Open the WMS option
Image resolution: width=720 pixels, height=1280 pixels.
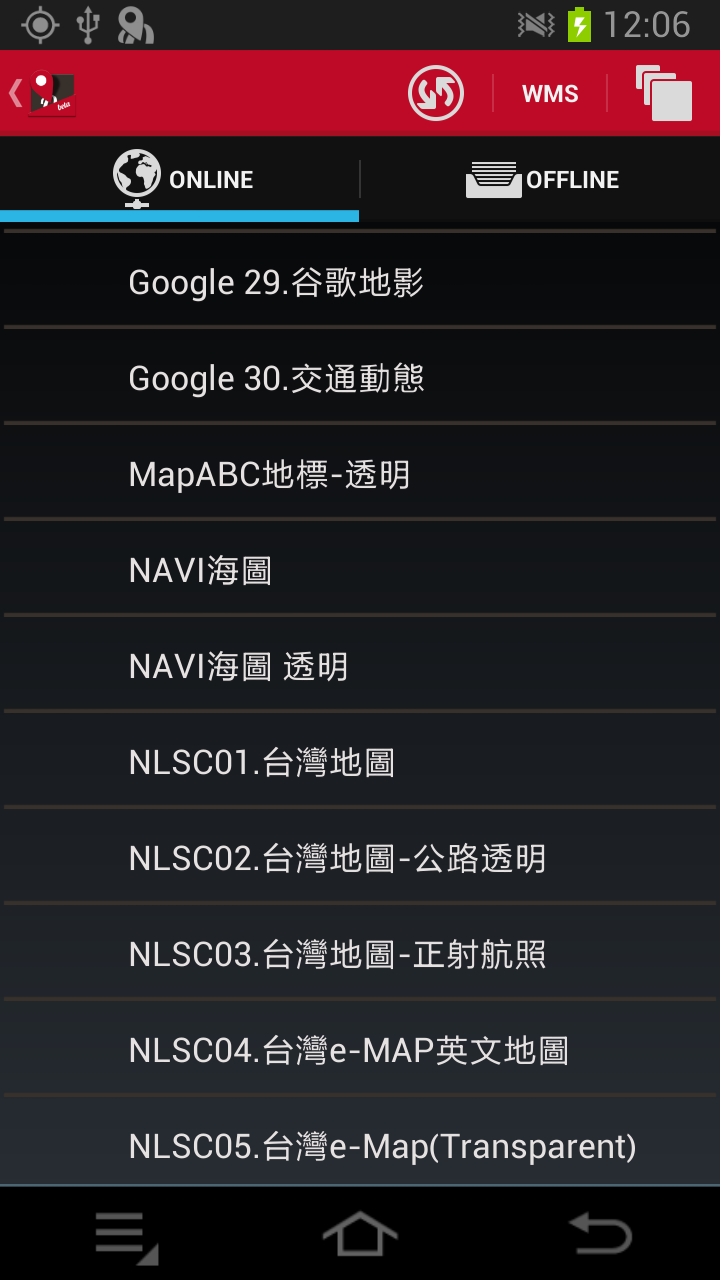click(x=550, y=94)
